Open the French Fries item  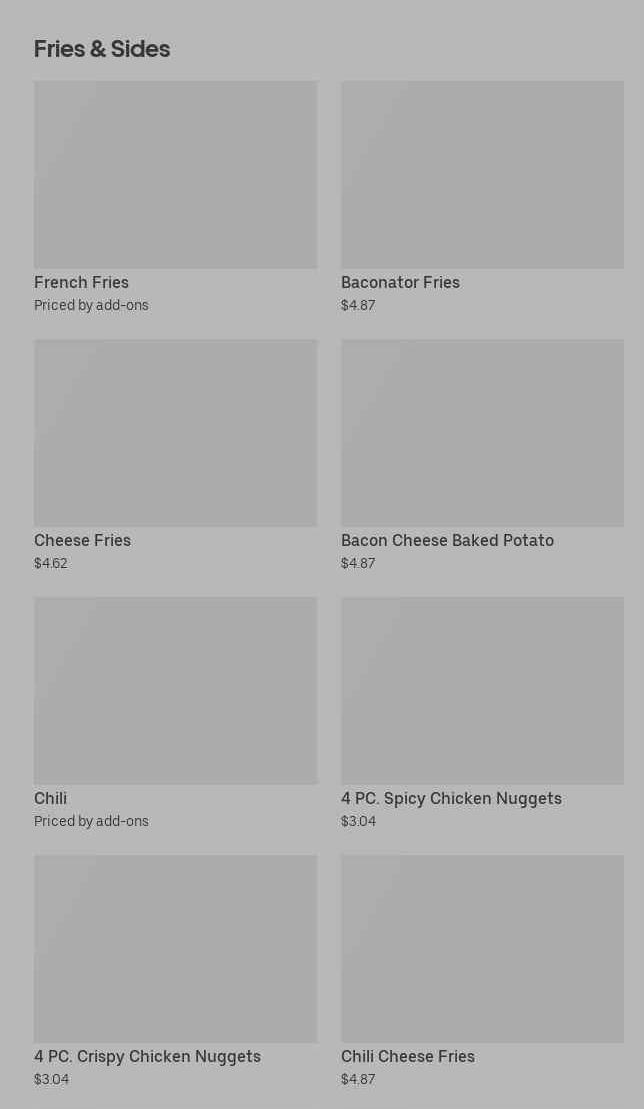[175, 197]
